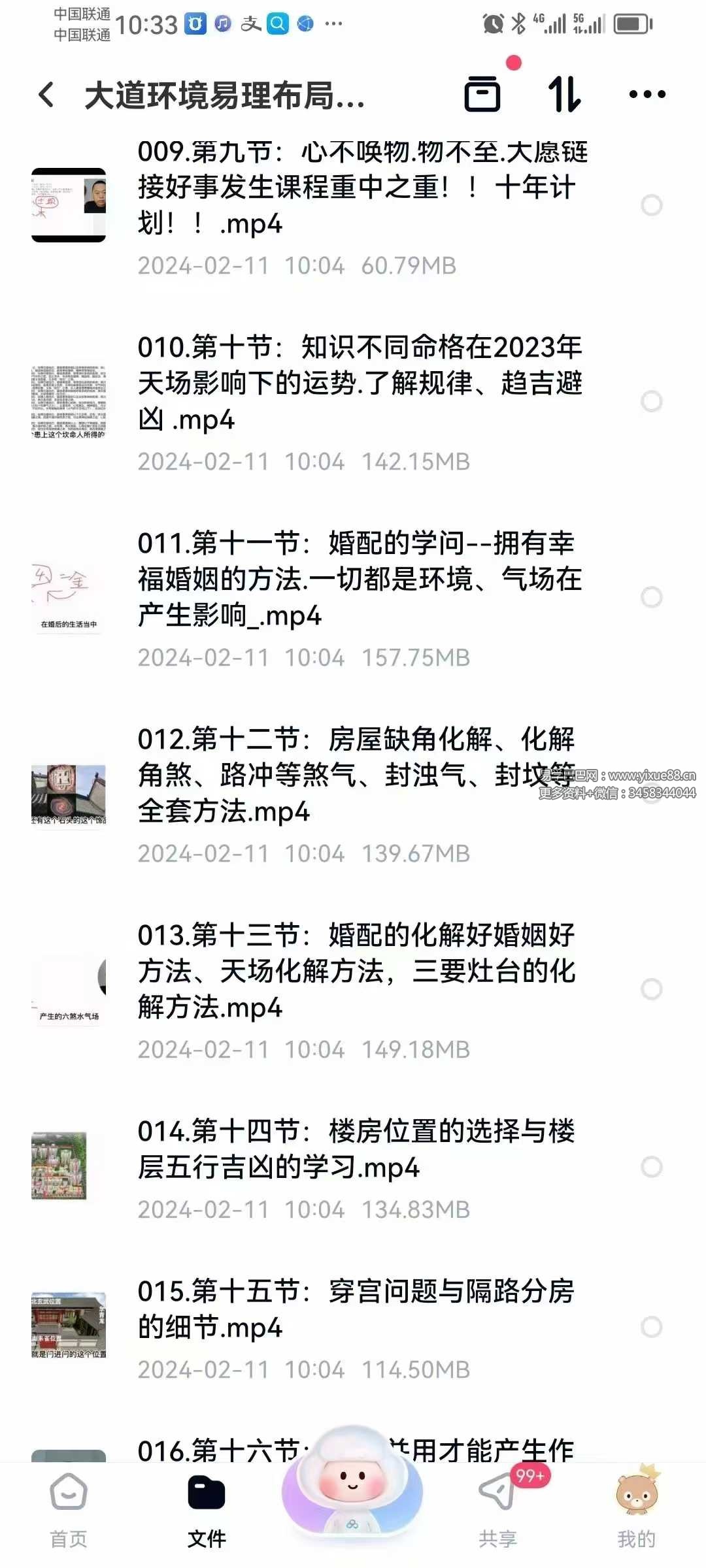Tick the selection circle for 014 file
706x1568 pixels.
651,1167
